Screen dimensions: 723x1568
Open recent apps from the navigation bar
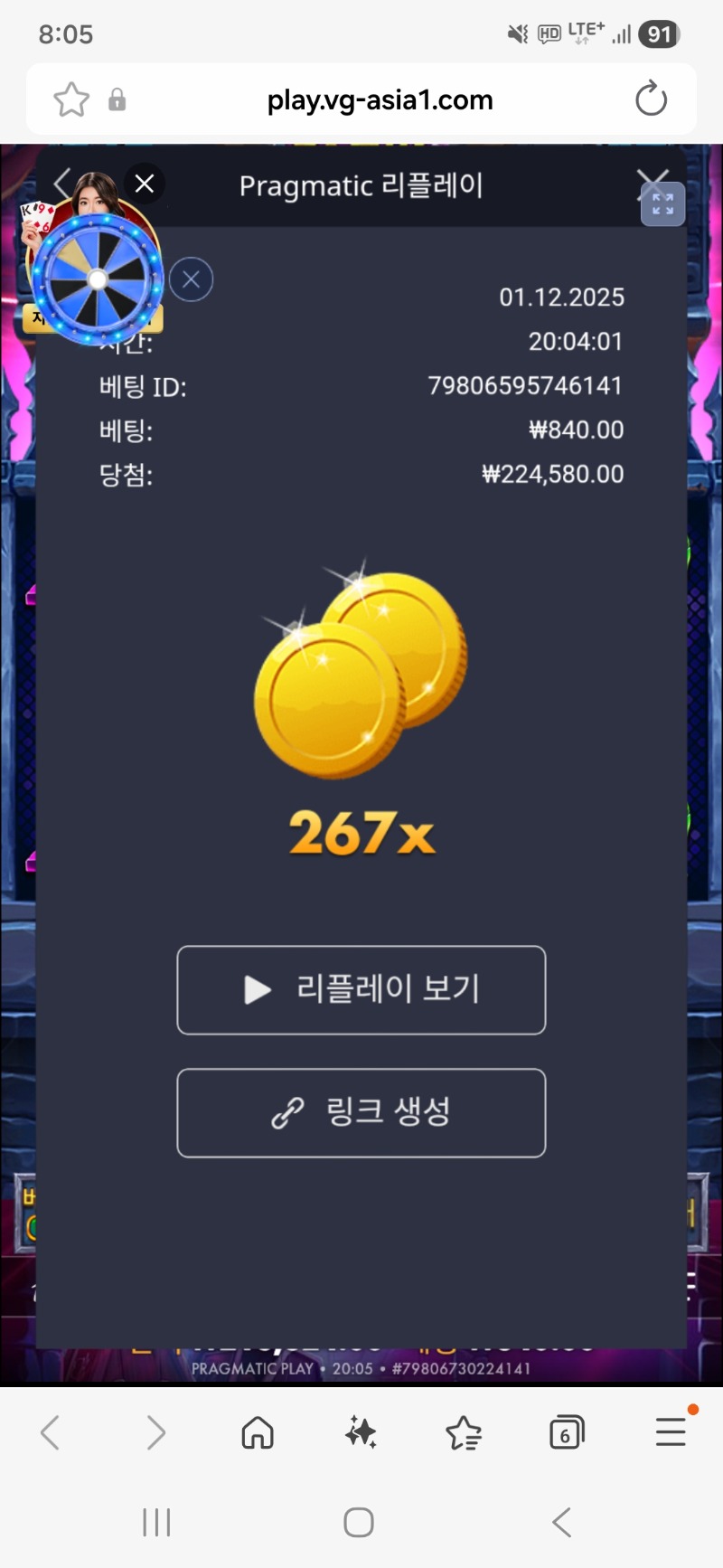coord(156,1522)
